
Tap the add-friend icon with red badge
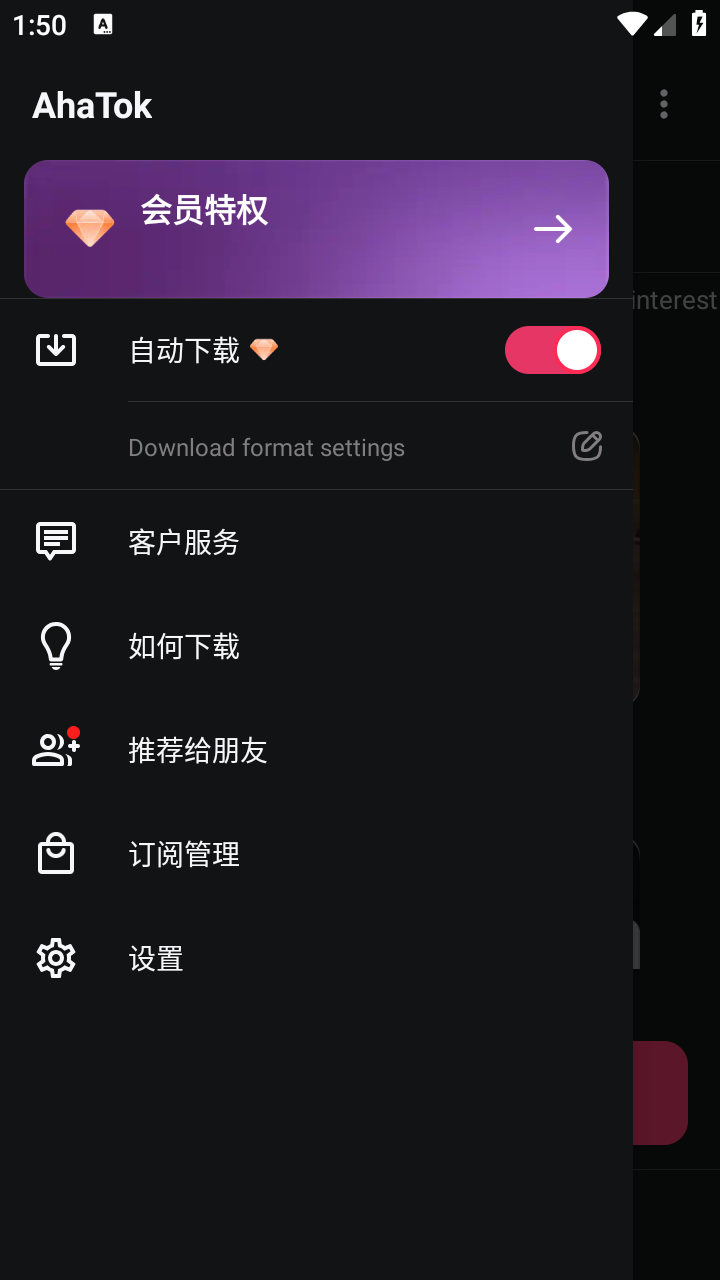[55, 749]
